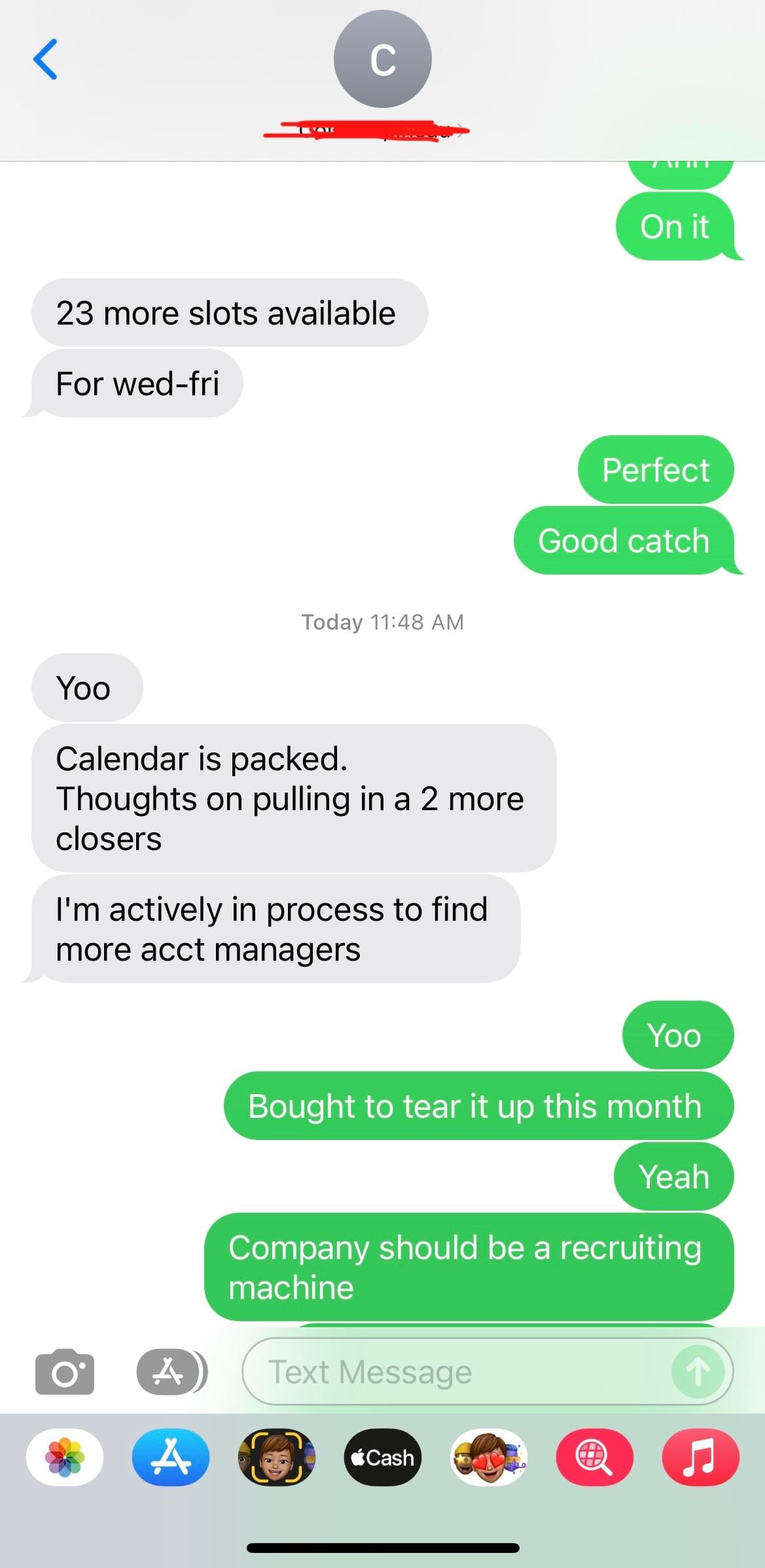Open the #images search app
This screenshot has width=765, height=1568.
tap(594, 1457)
